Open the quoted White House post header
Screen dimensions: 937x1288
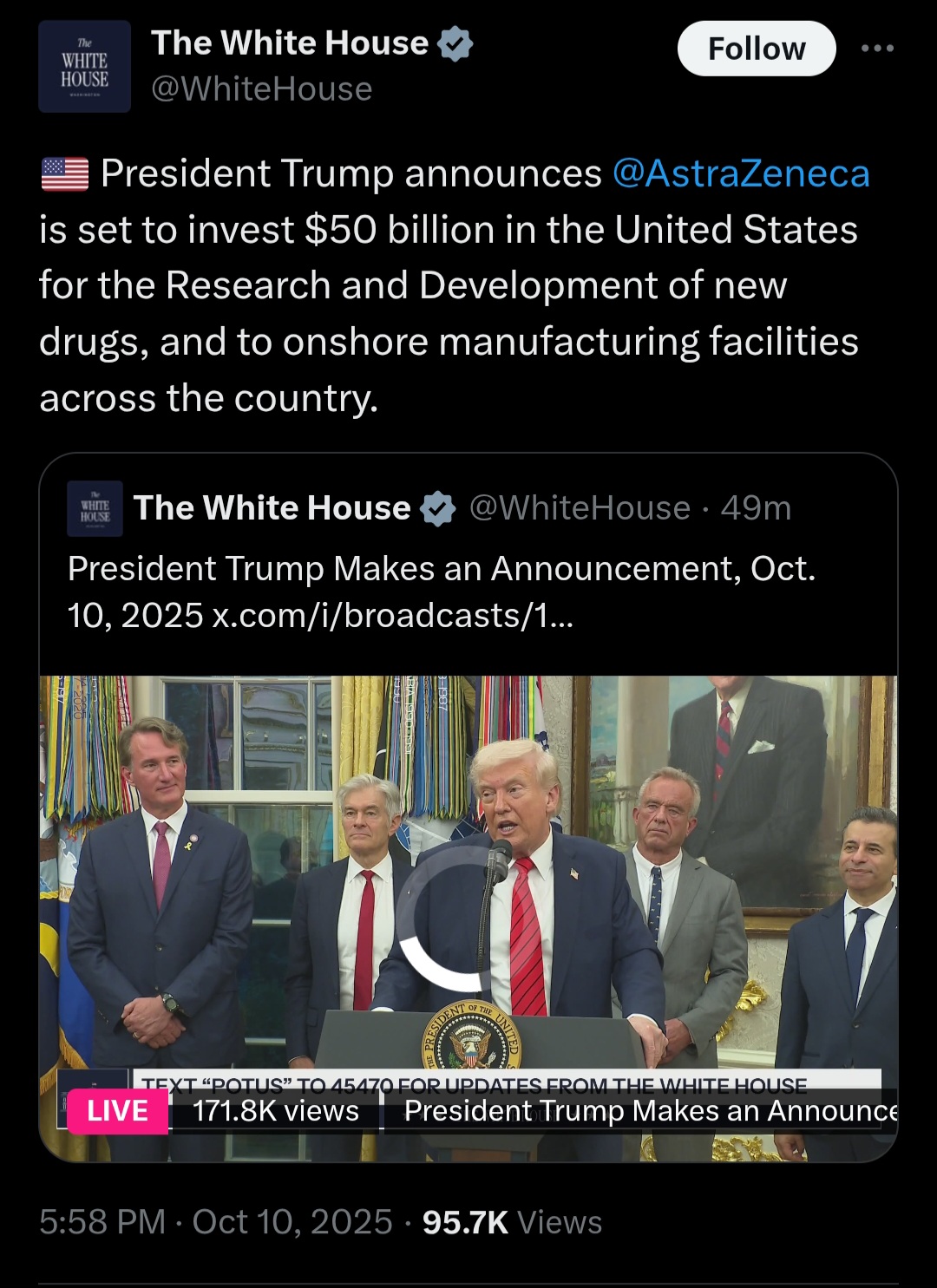[272, 508]
